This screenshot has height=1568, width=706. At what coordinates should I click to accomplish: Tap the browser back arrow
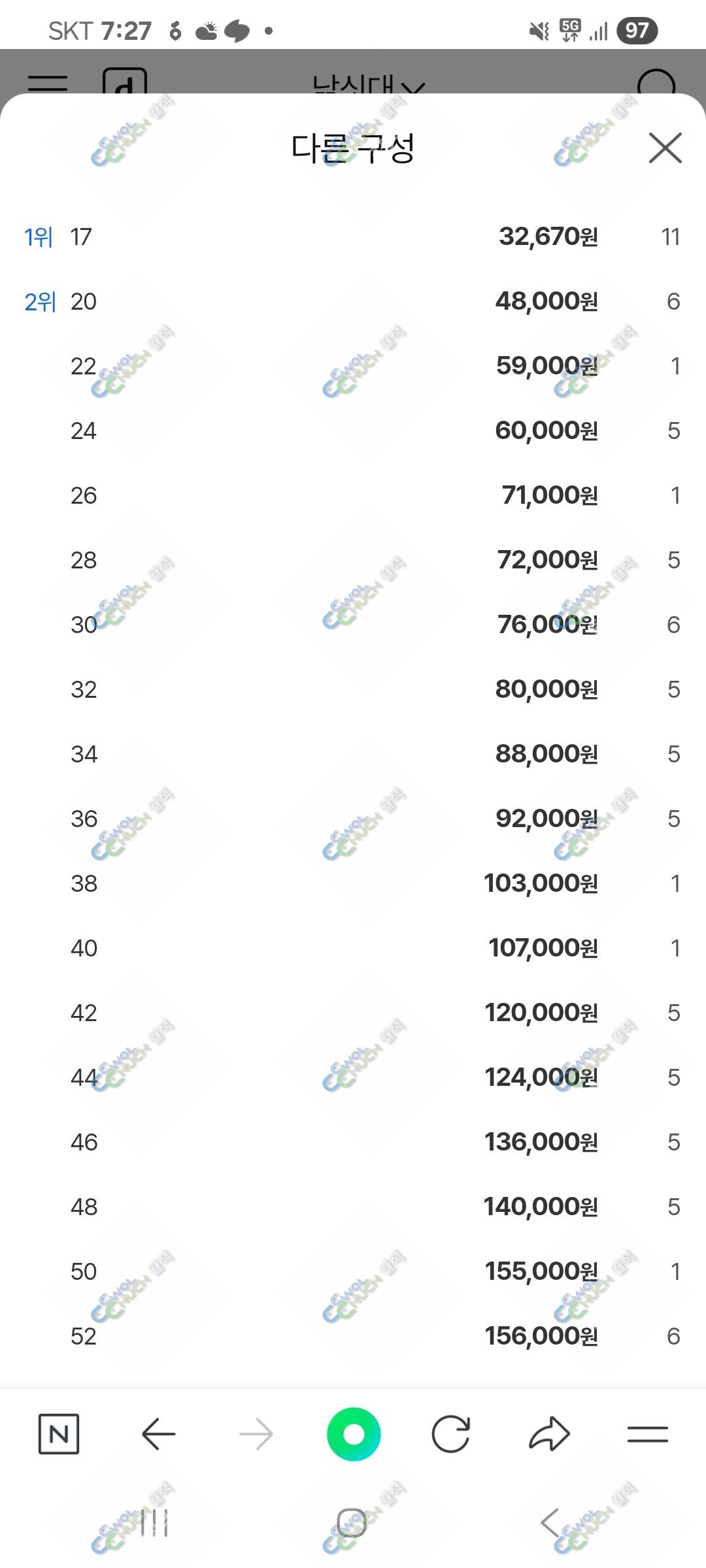coord(158,1434)
